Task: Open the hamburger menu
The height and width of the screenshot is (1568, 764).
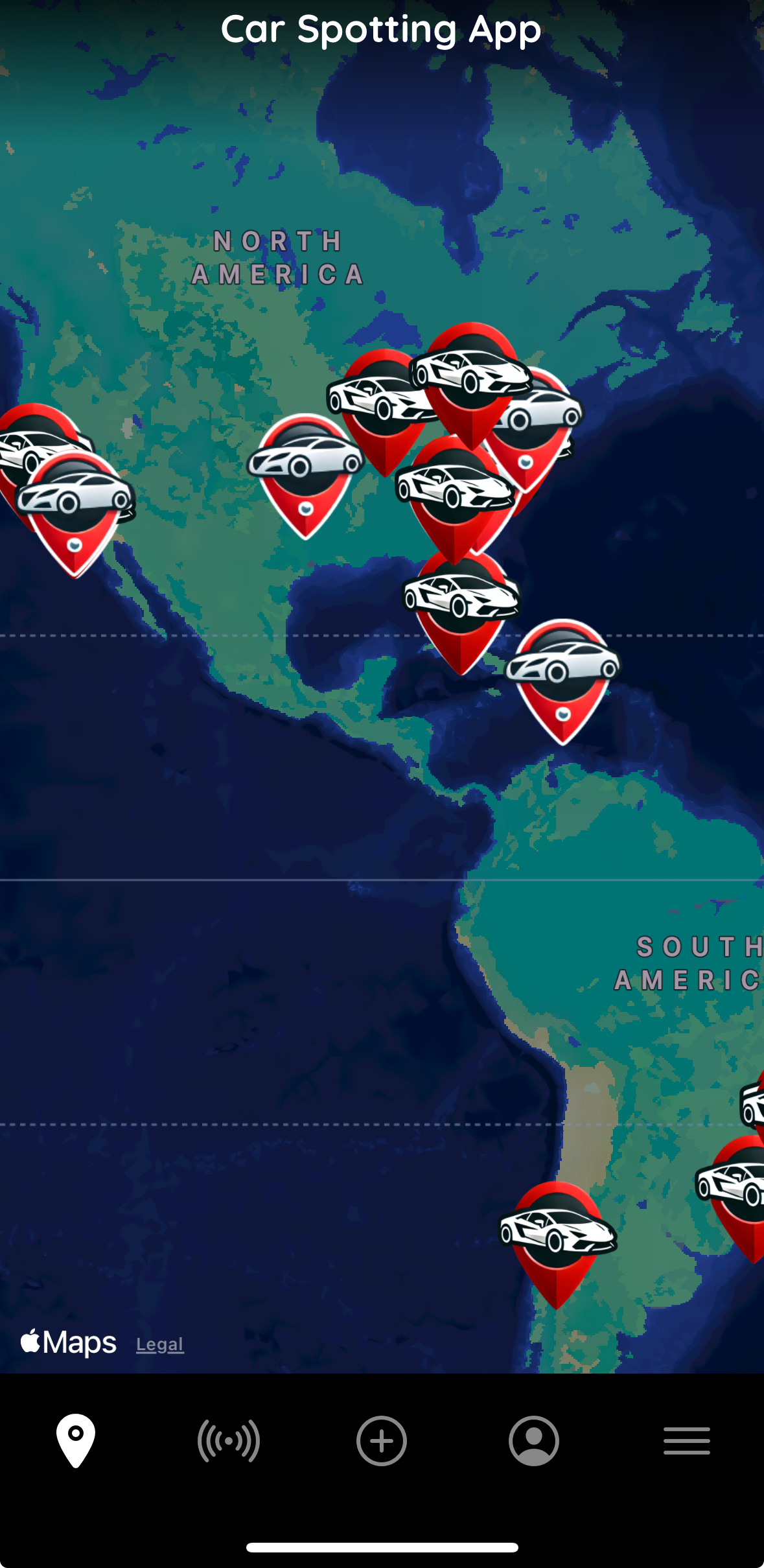Action: 687,1440
